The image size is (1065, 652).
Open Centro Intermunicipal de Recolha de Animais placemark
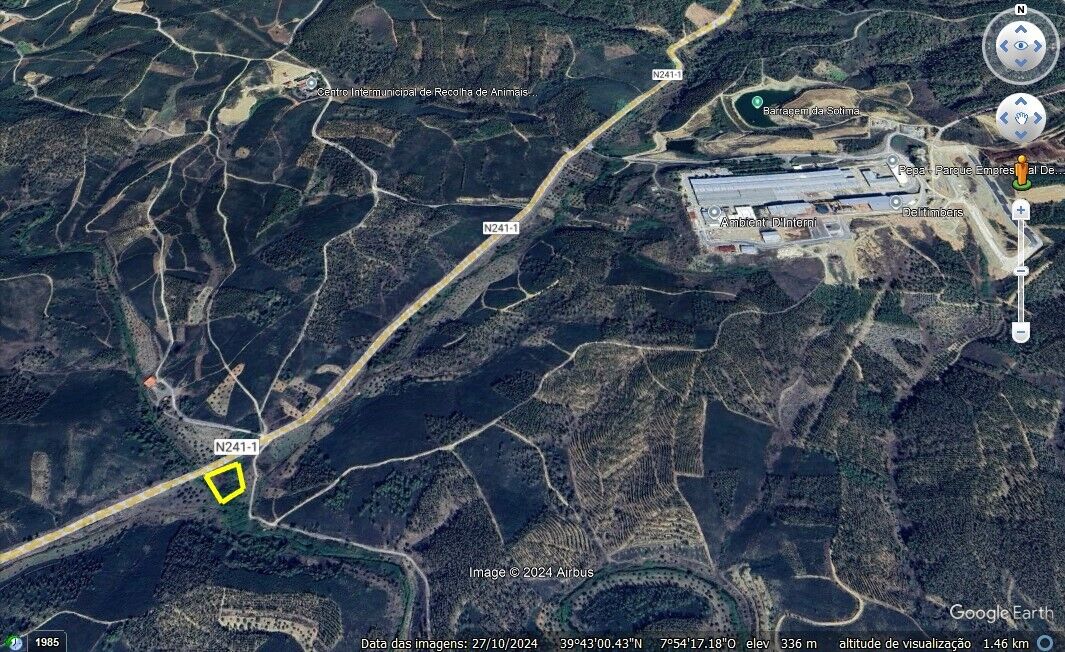click(x=311, y=83)
